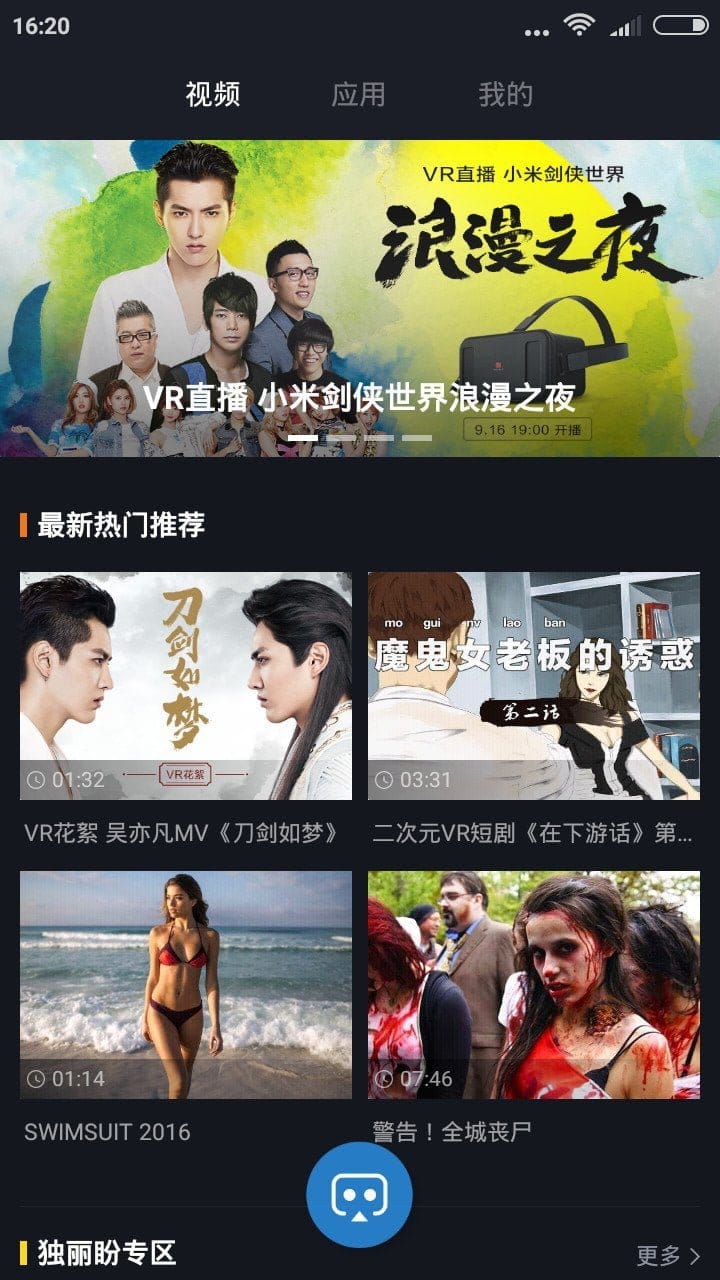
Task: Open the VR直播 小米剑侠世界浪漫之夜 banner
Action: (360, 298)
